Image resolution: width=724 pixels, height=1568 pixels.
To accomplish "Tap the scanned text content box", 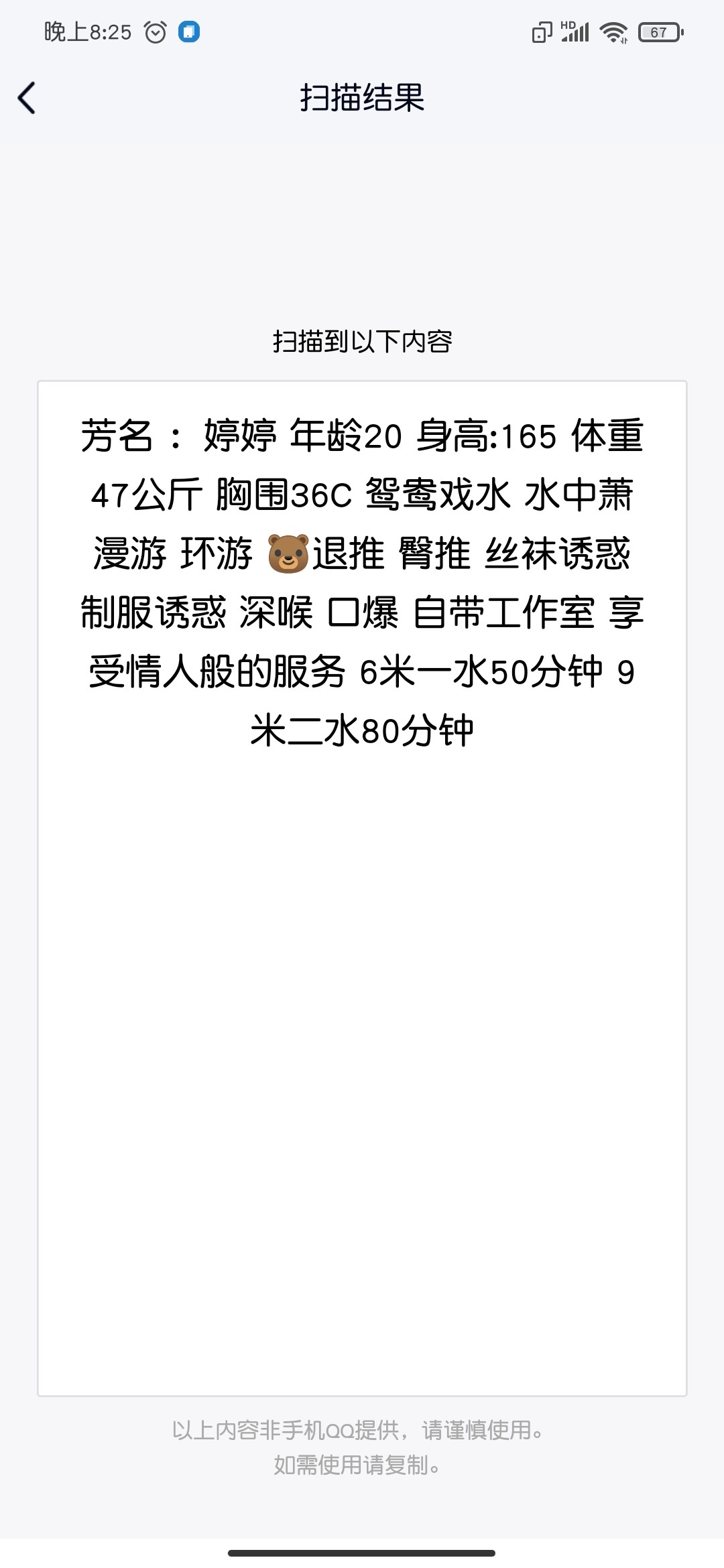I will click(x=362, y=583).
